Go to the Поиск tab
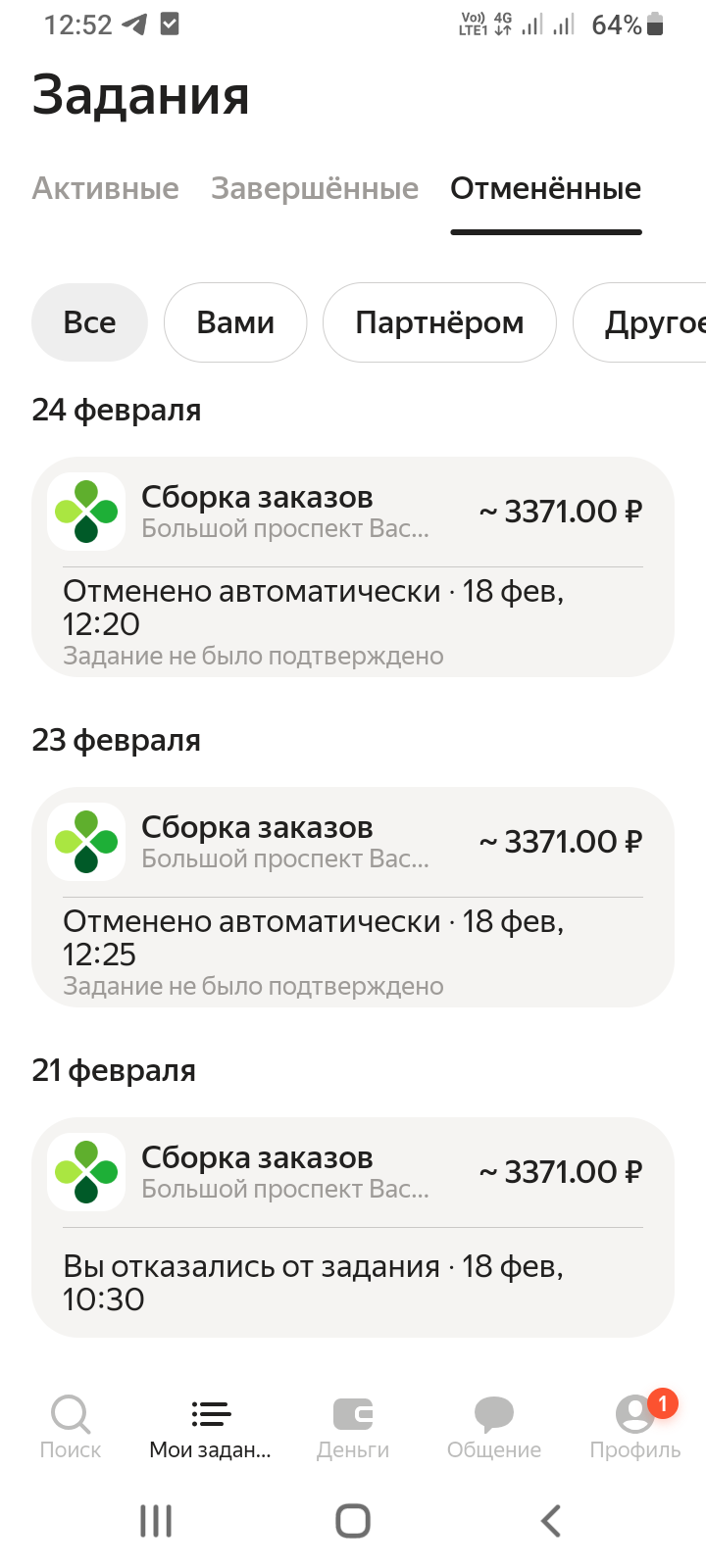Image resolution: width=706 pixels, height=1568 pixels. 71,1427
